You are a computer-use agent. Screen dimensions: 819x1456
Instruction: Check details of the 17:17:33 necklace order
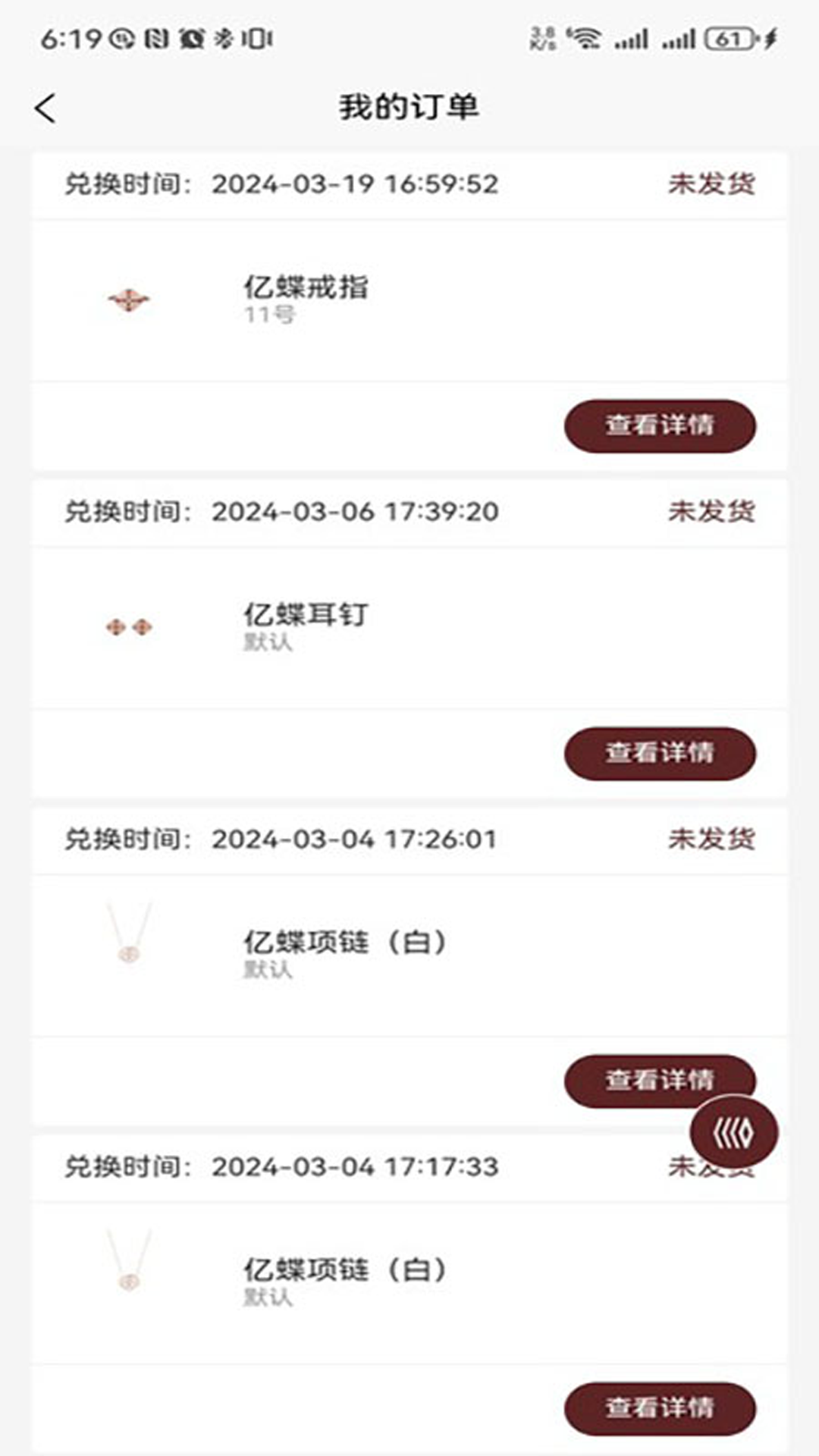pos(660,1408)
